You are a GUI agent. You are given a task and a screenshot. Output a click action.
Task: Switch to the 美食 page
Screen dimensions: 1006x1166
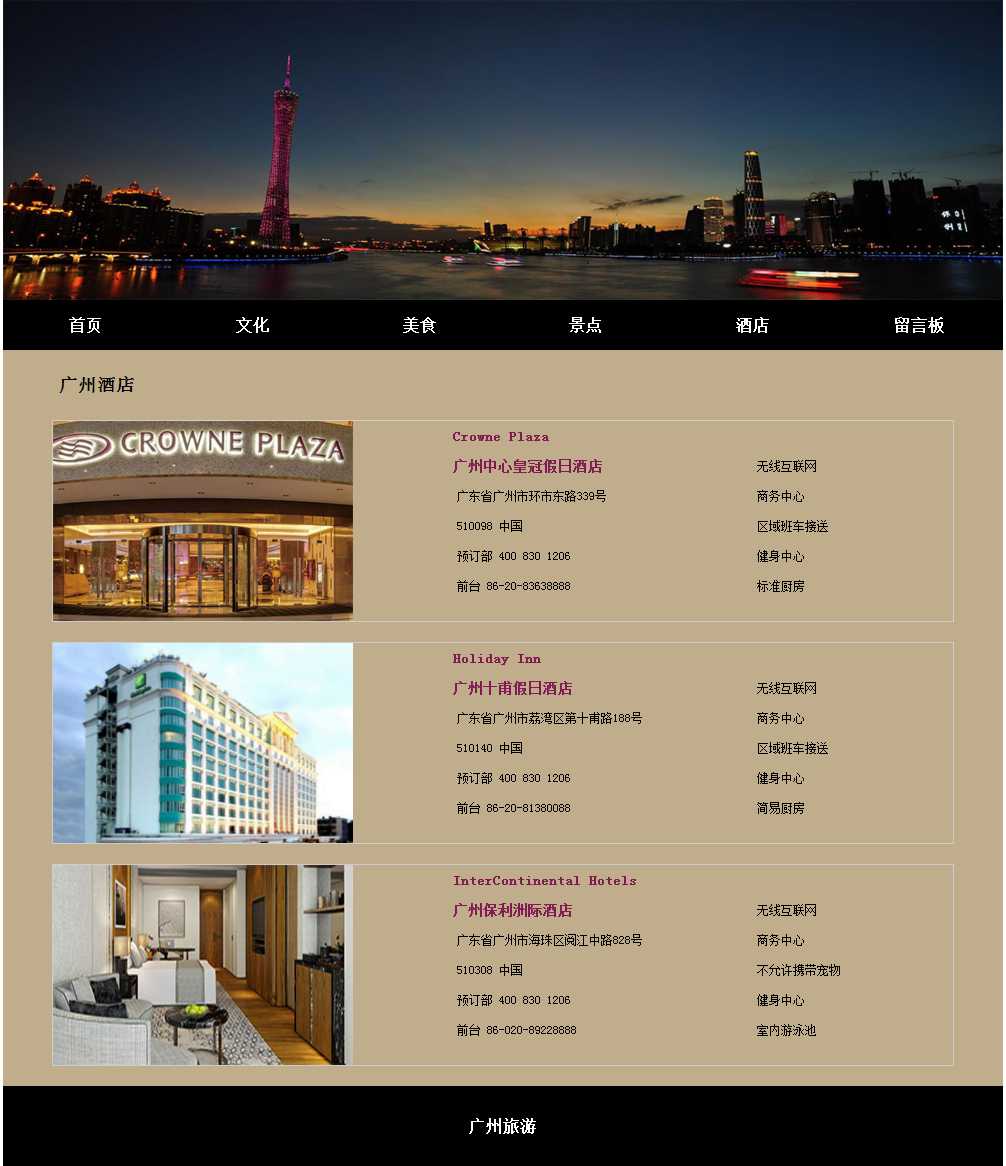[x=419, y=325]
